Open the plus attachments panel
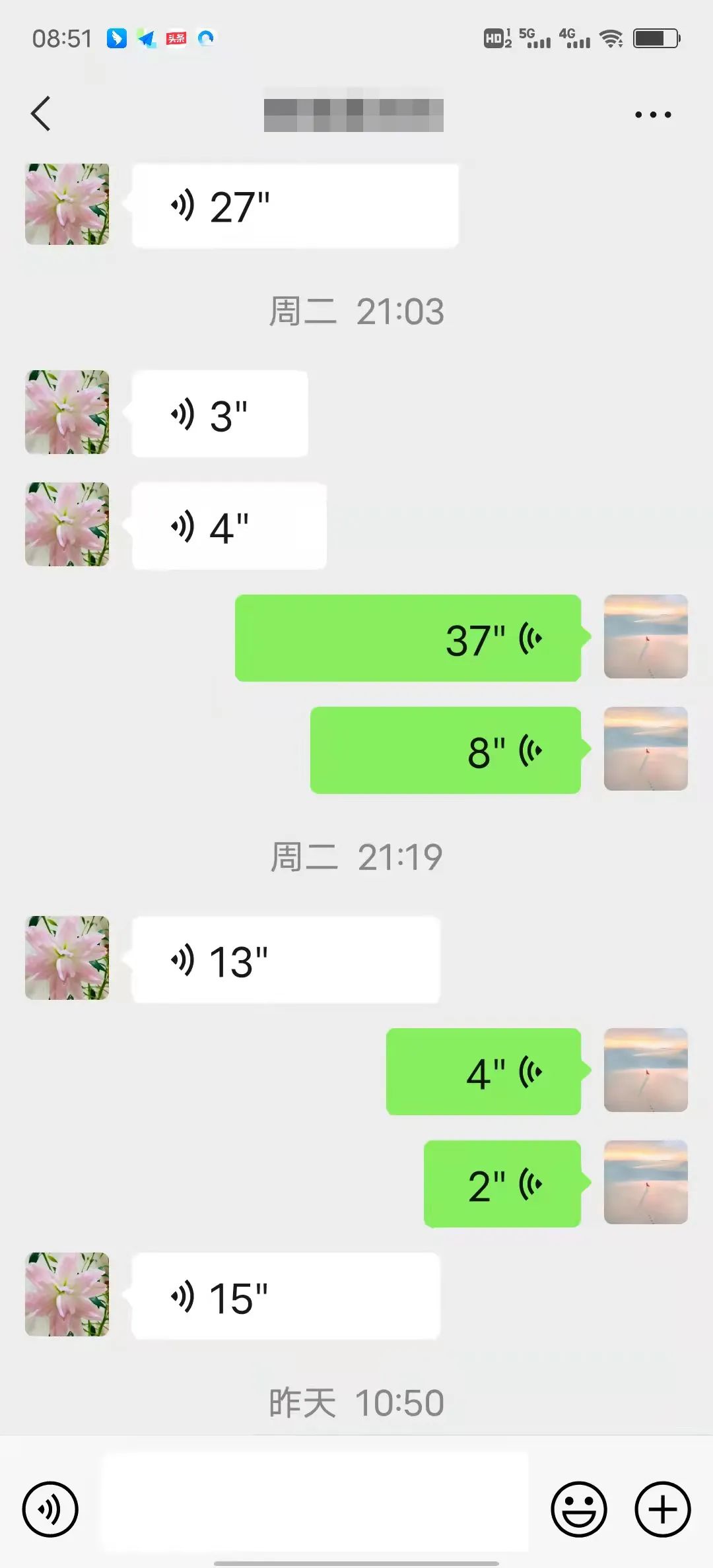 662,1509
